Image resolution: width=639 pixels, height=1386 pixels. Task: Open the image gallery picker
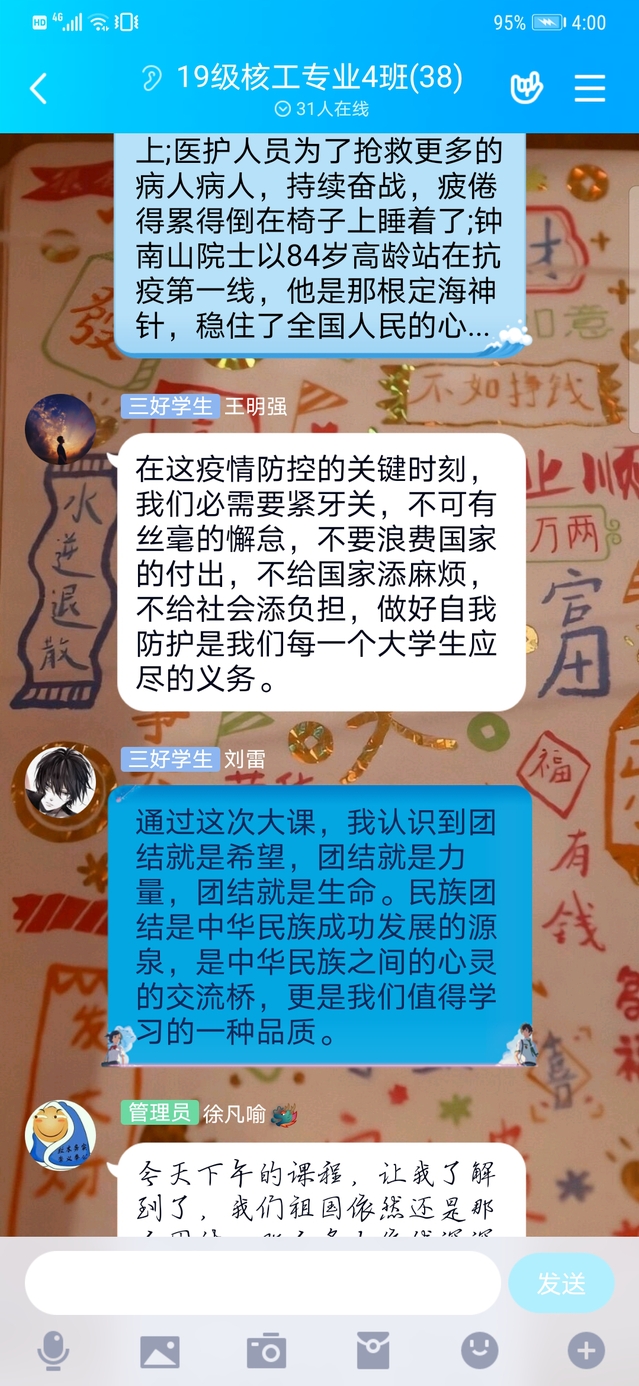(160, 1351)
